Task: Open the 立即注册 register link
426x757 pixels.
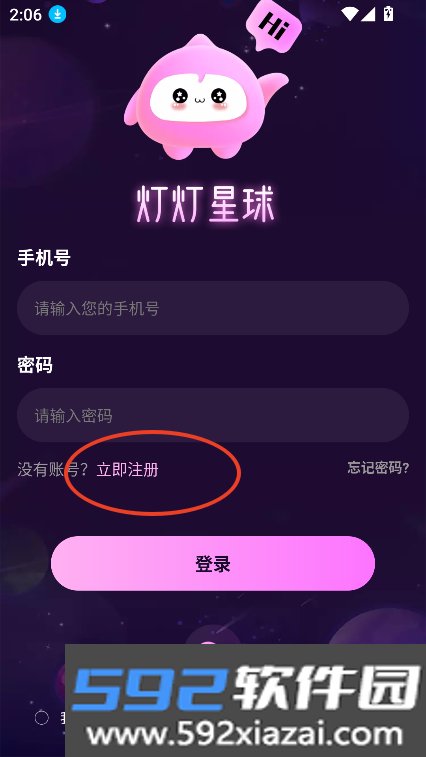Action: coord(128,469)
